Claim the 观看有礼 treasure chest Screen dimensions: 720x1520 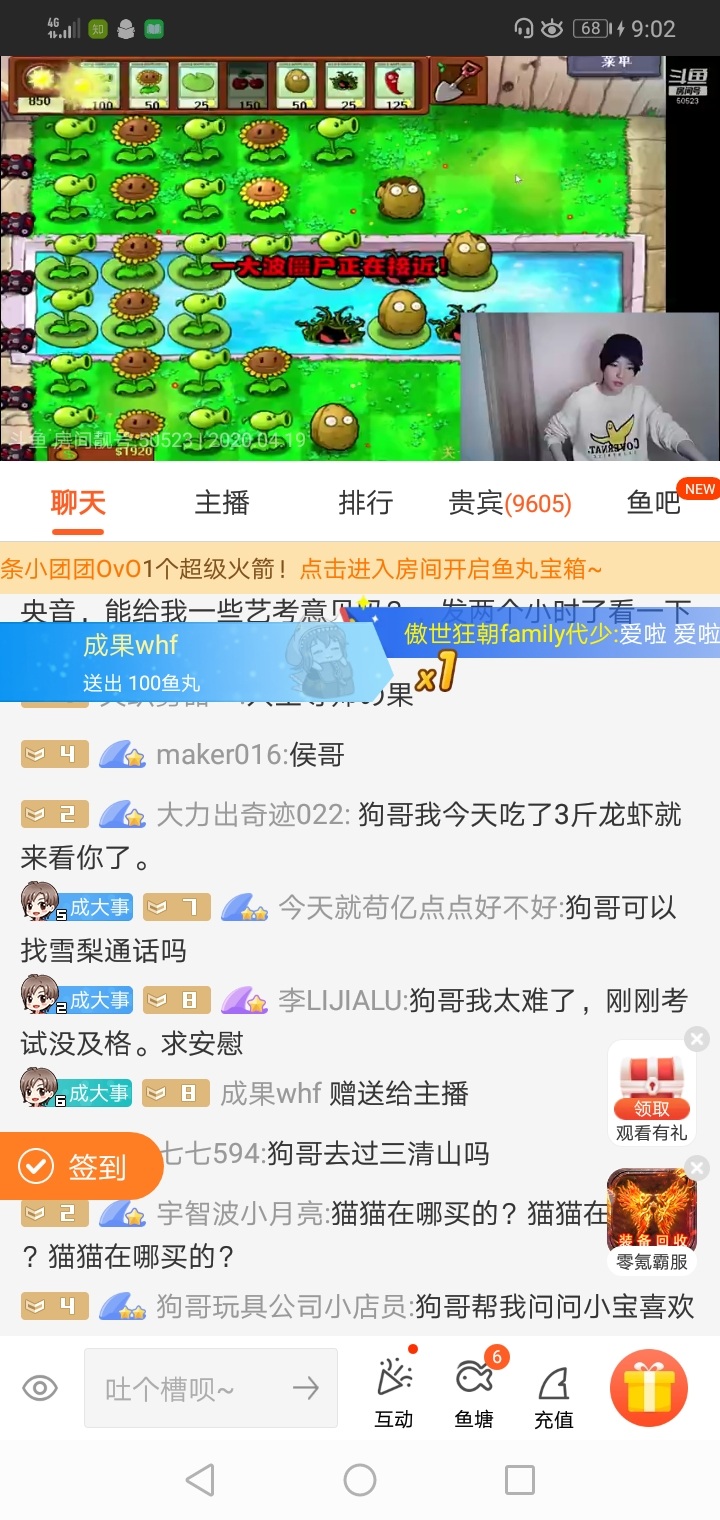(652, 1092)
